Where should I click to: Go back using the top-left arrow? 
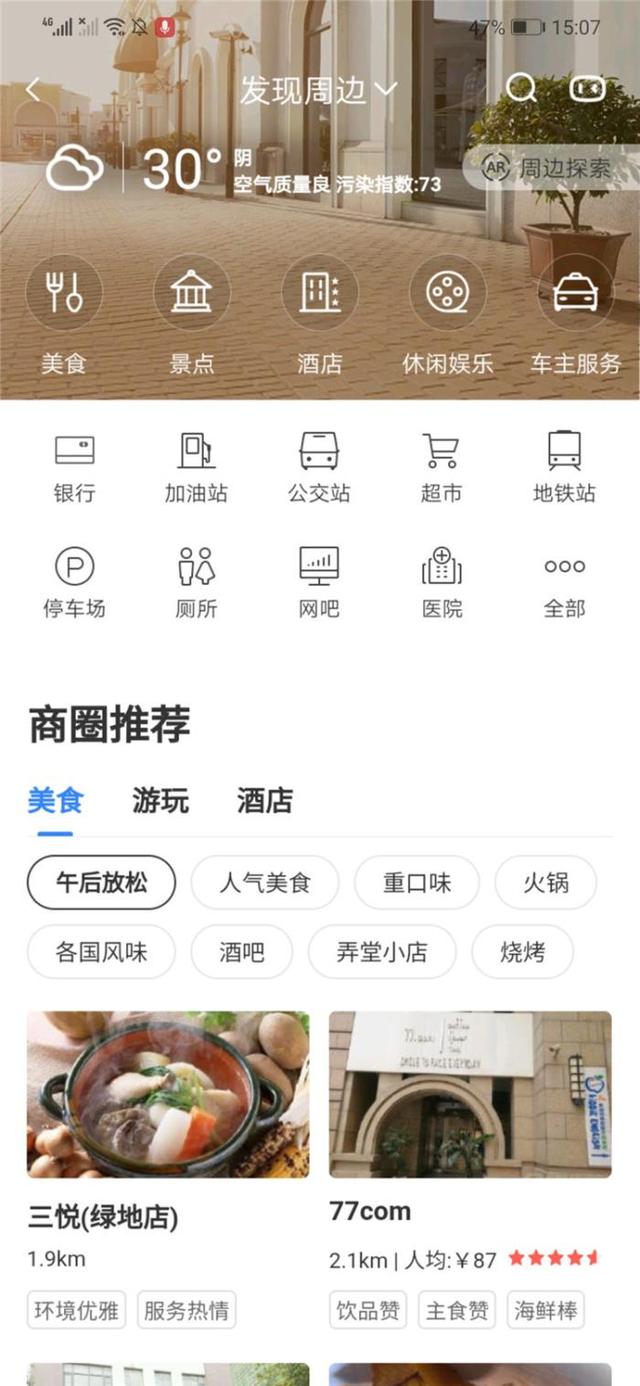click(x=33, y=90)
